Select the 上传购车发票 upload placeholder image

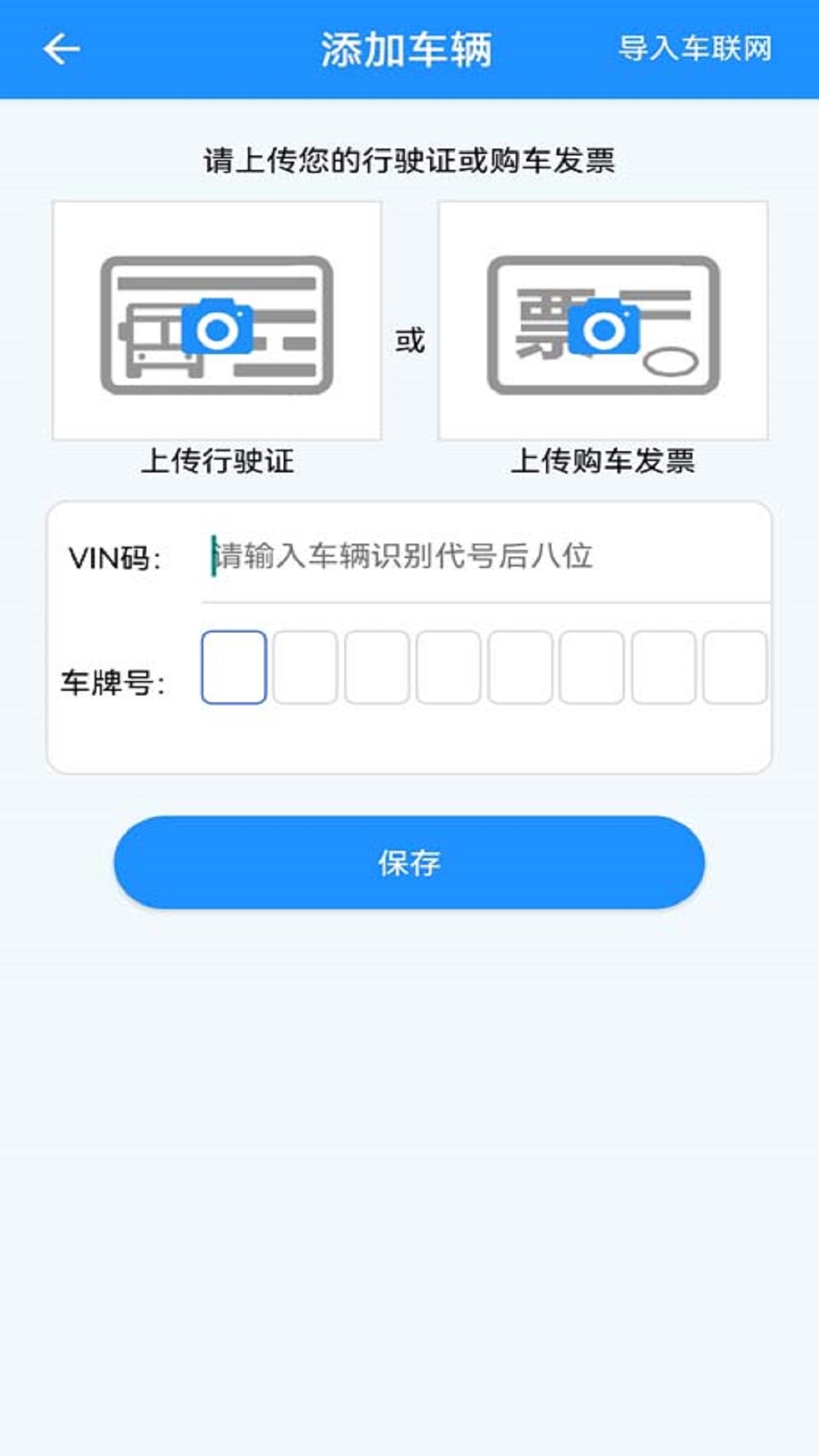[603, 318]
